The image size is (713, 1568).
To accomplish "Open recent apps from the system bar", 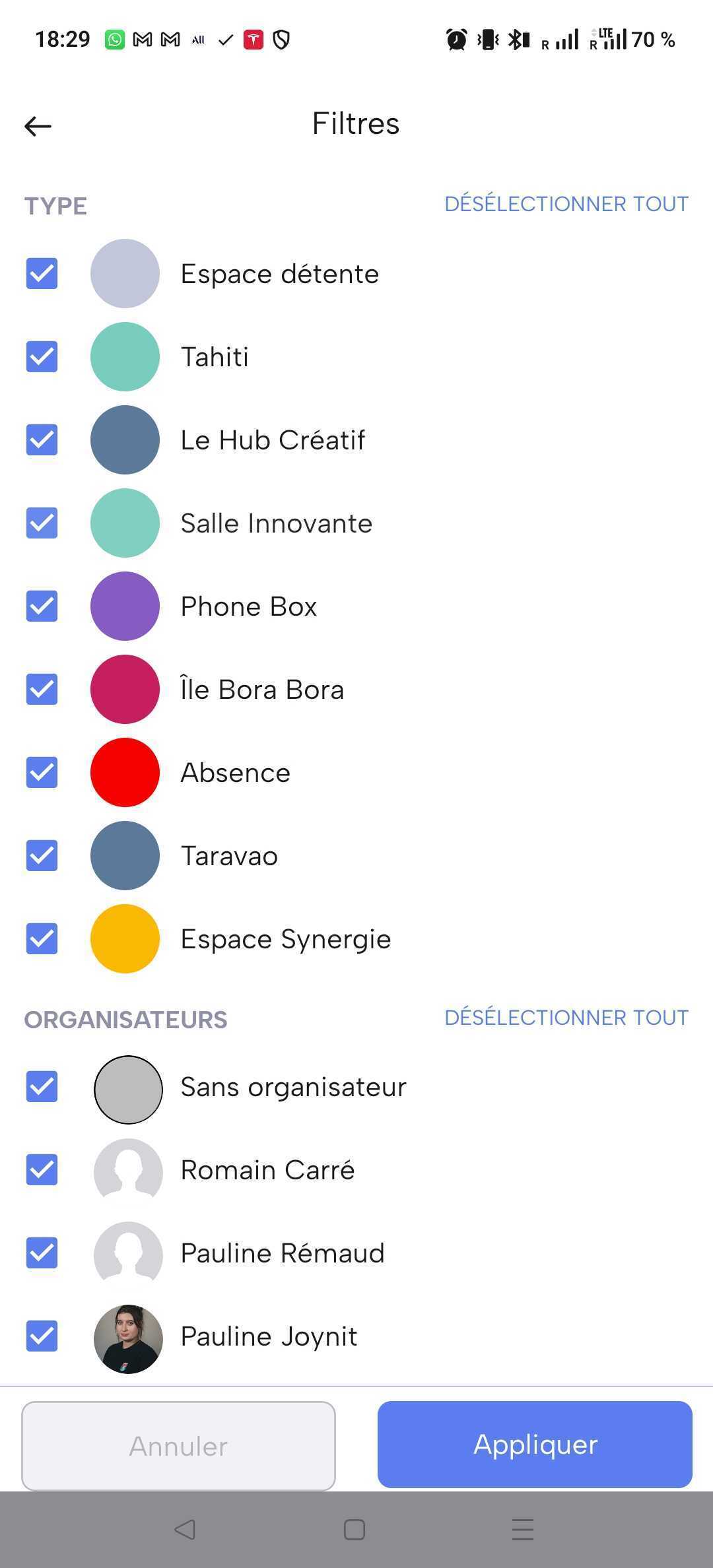I will pyautogui.click(x=522, y=1529).
